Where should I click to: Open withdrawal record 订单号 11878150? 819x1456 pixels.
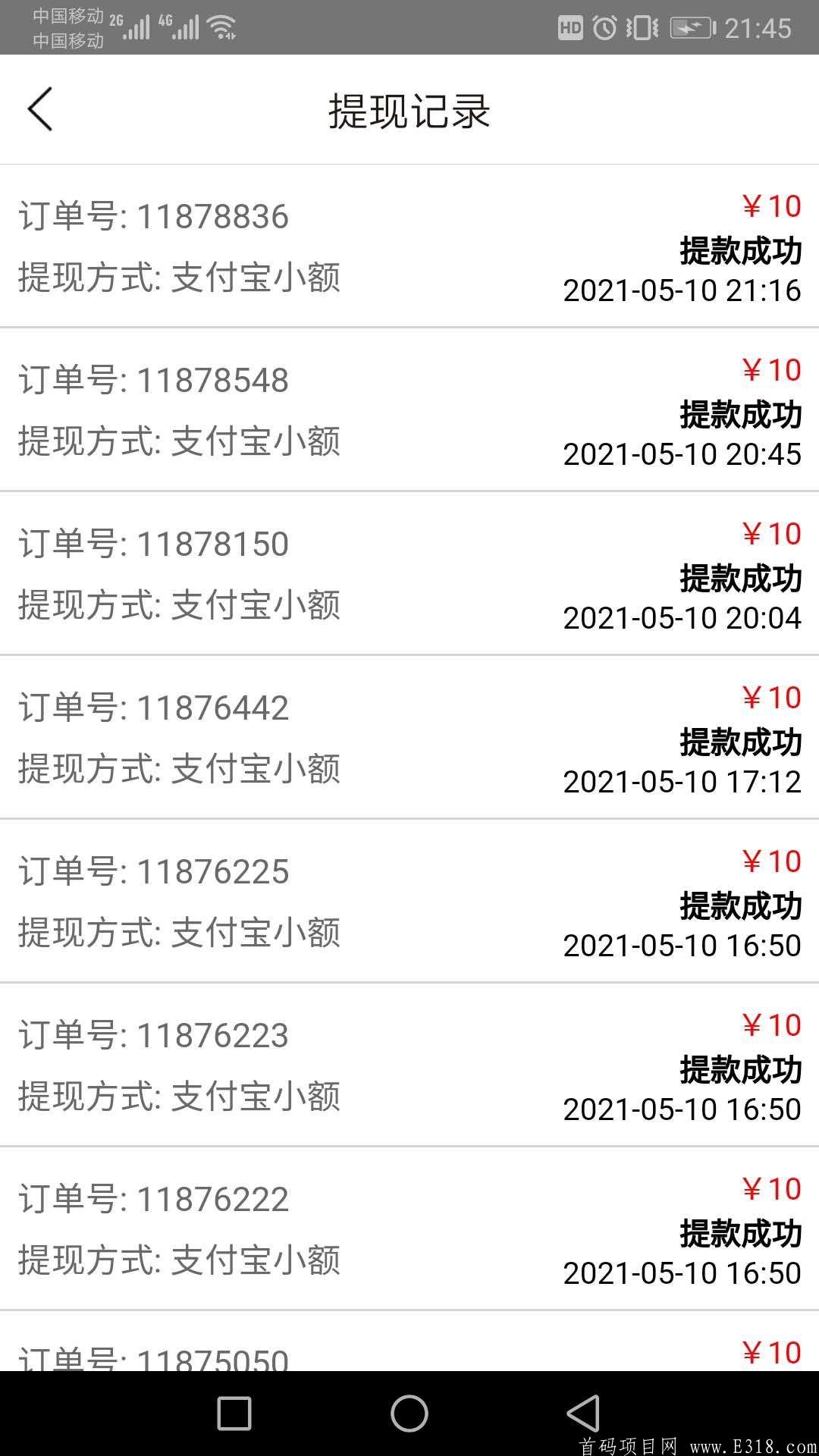coord(409,574)
